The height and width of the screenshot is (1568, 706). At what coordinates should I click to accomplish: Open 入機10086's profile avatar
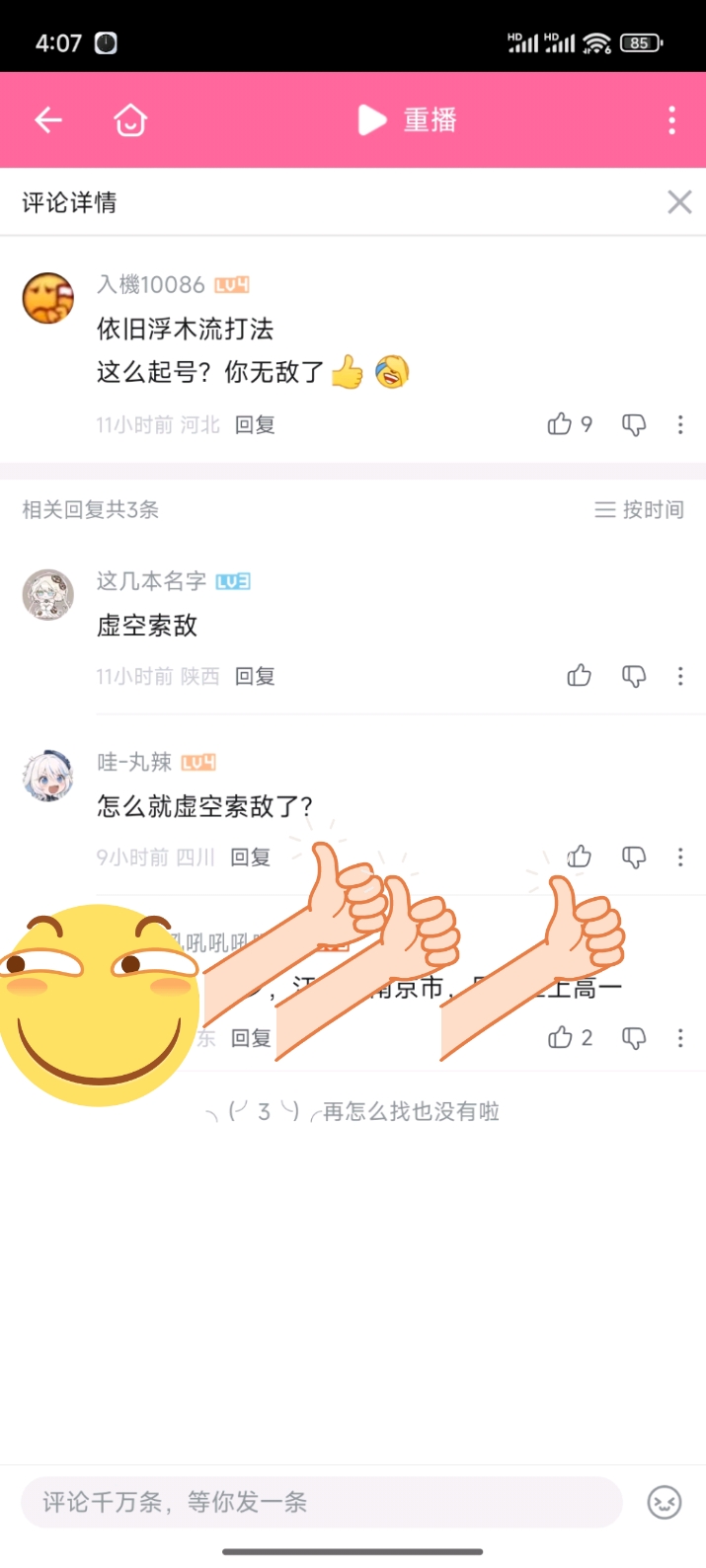click(48, 298)
